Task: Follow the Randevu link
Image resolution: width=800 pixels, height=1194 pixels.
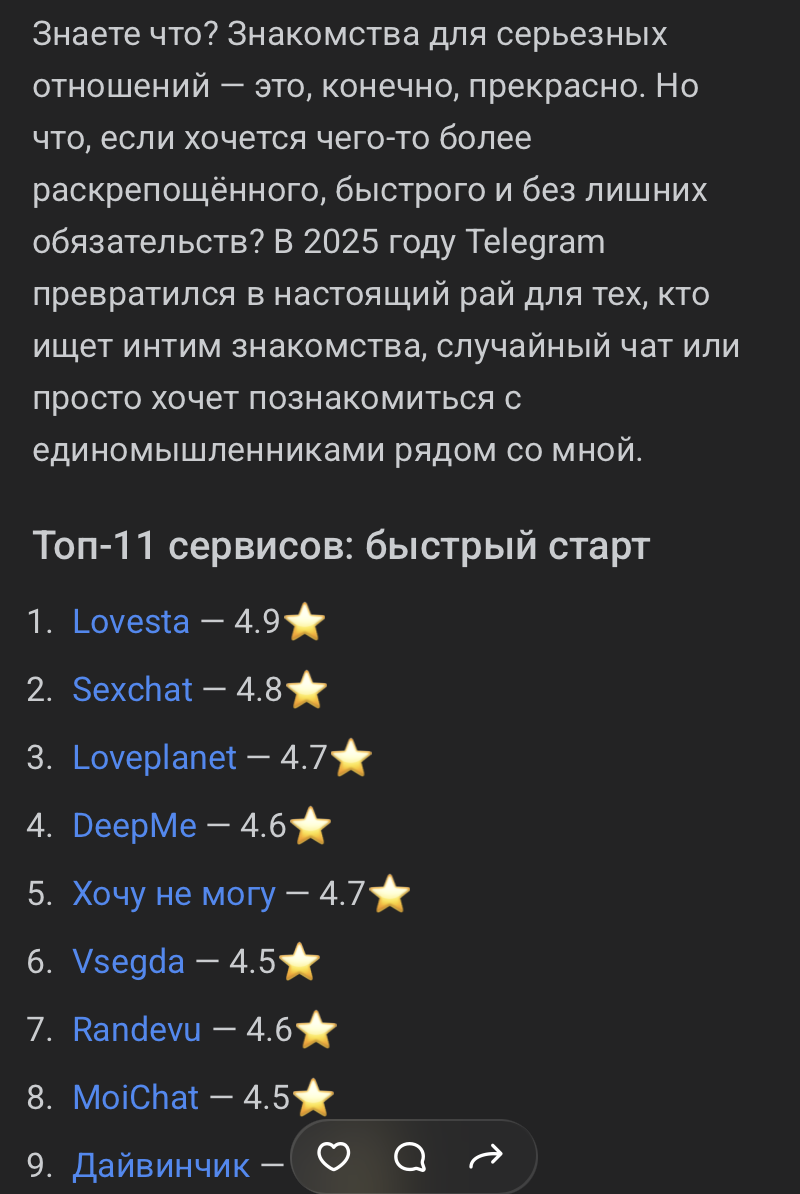Action: click(x=137, y=1030)
